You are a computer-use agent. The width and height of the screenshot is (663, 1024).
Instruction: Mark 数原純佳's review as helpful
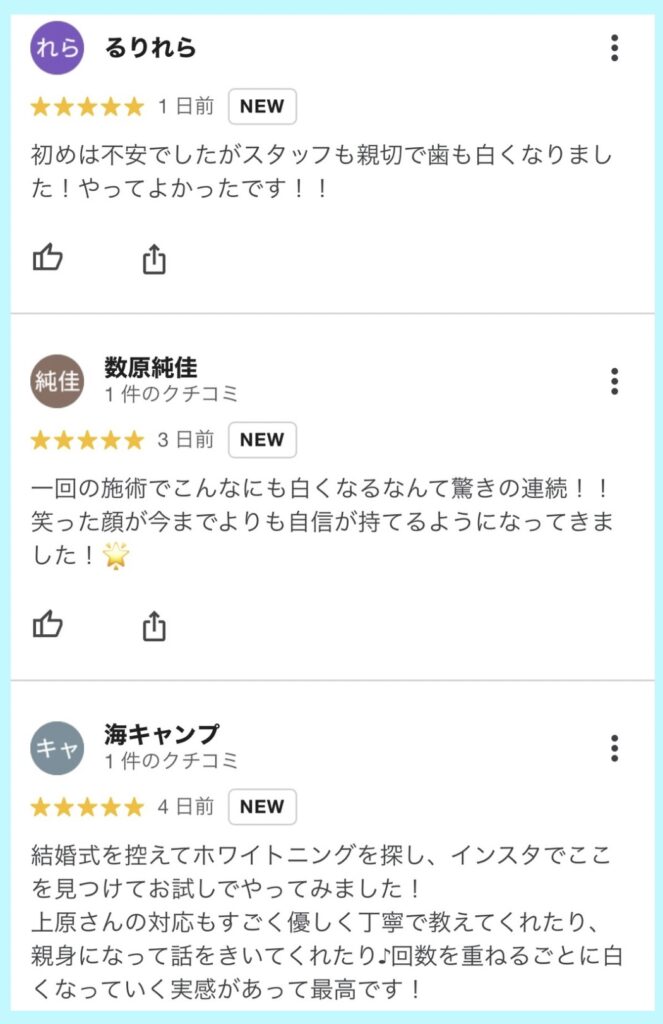pos(48,626)
